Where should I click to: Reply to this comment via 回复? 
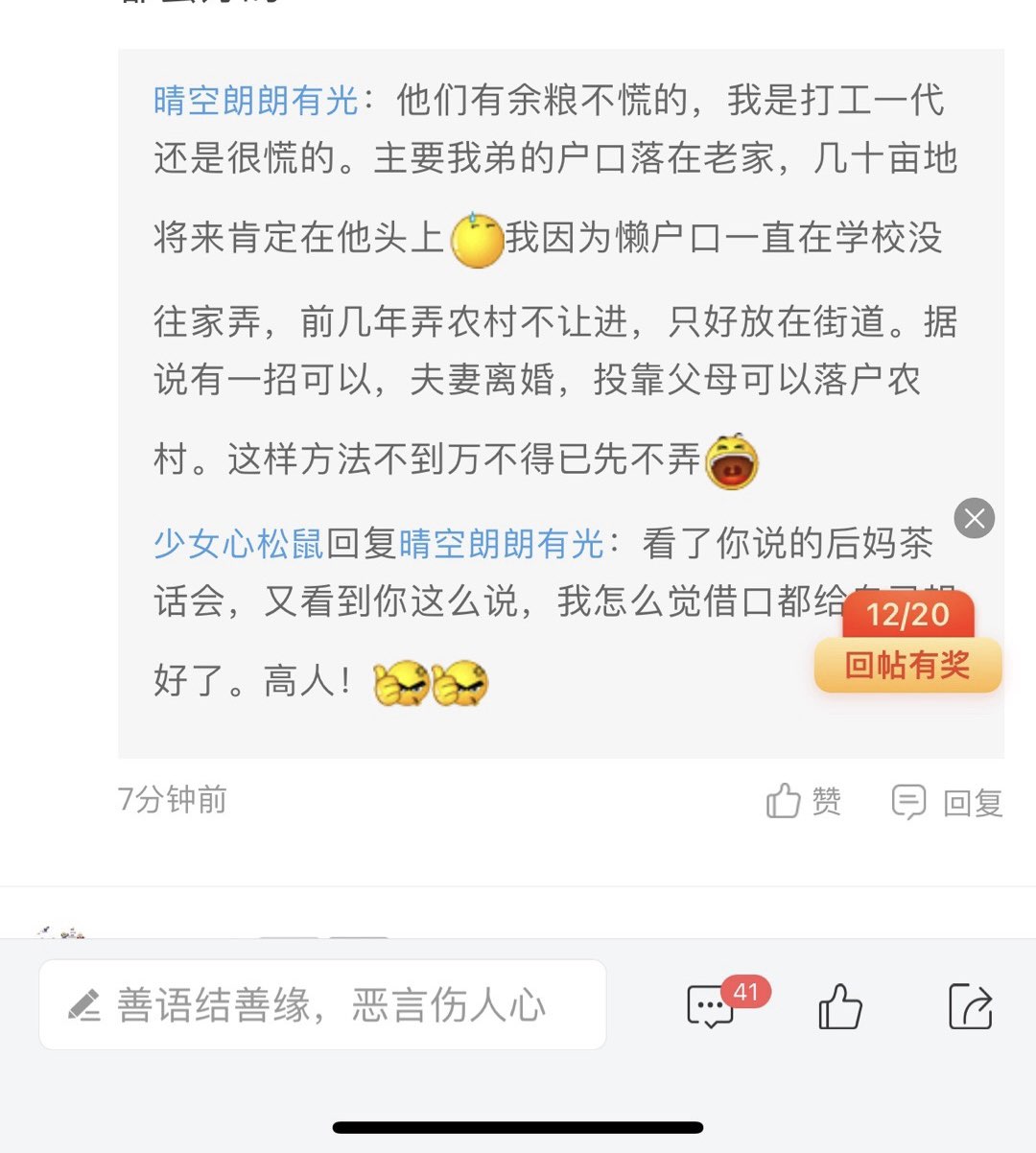pyautogui.click(x=948, y=802)
